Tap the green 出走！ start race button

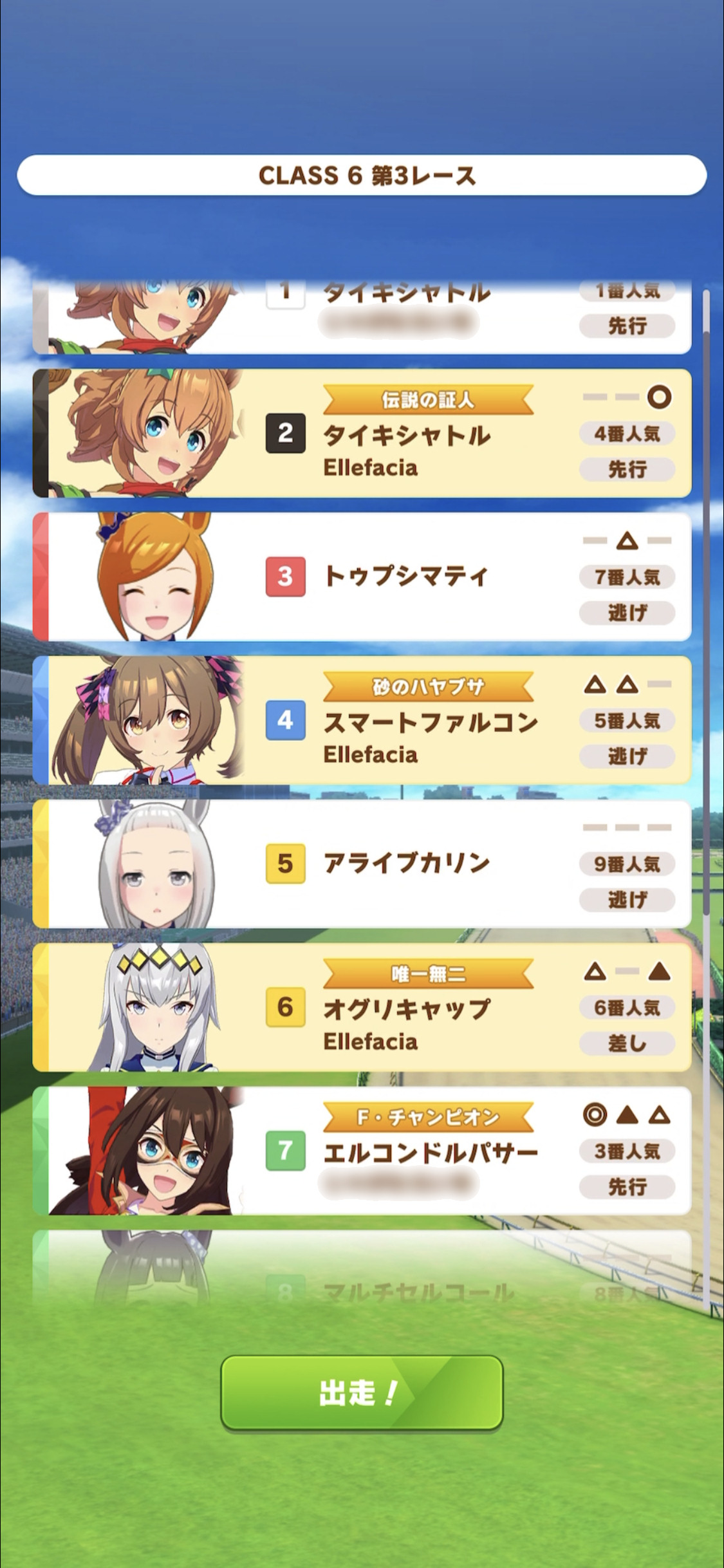coord(362,1392)
